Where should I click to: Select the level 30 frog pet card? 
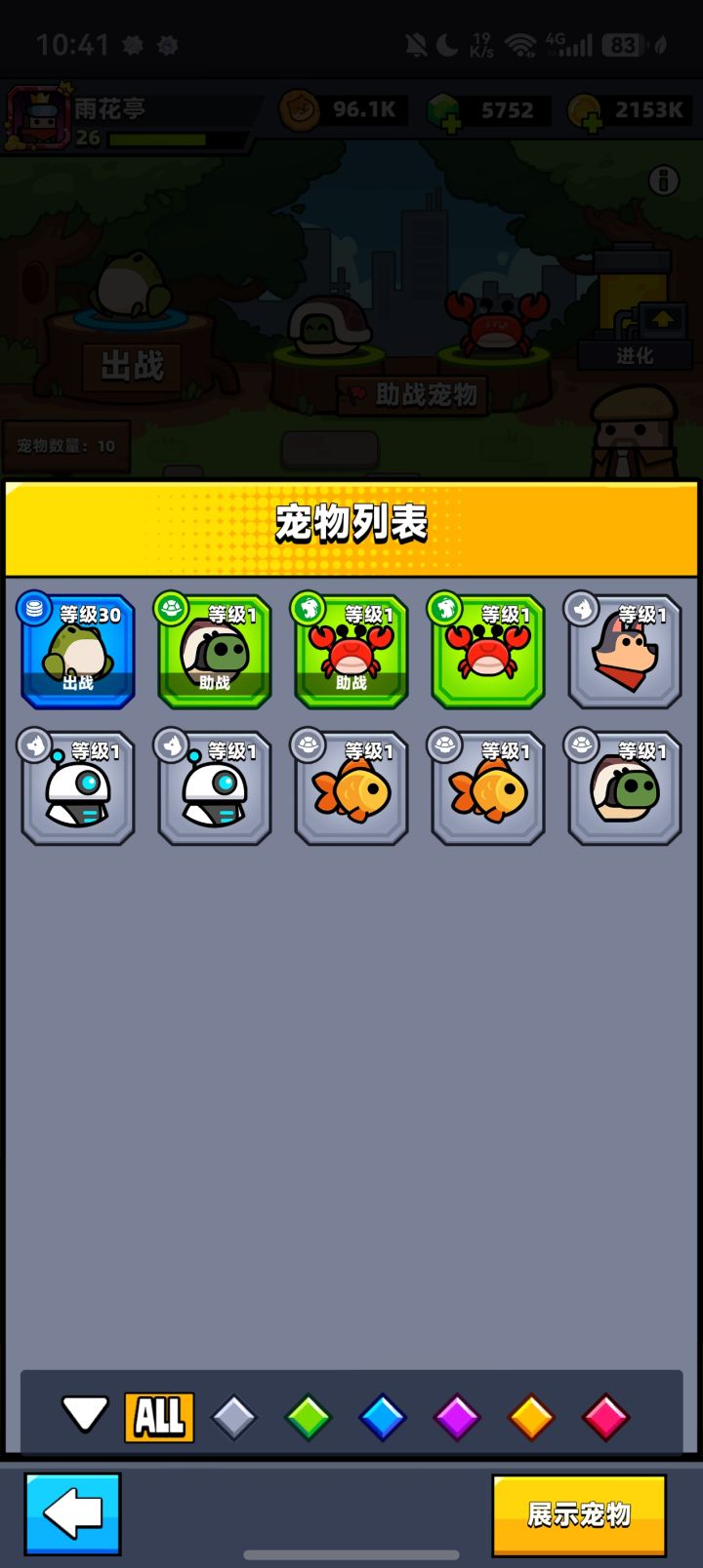coord(77,649)
